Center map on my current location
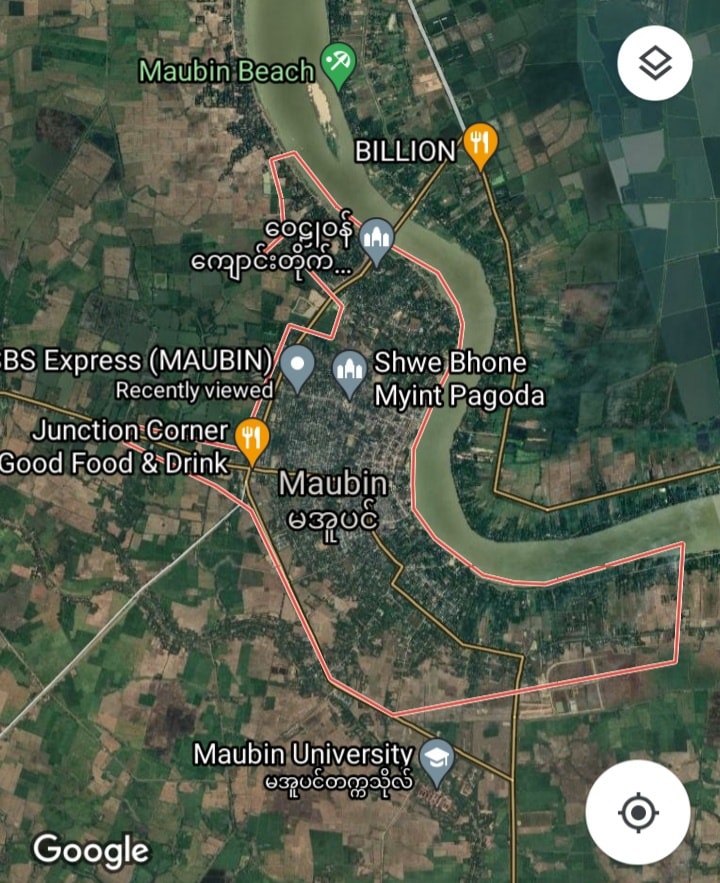This screenshot has width=720, height=883. click(638, 811)
